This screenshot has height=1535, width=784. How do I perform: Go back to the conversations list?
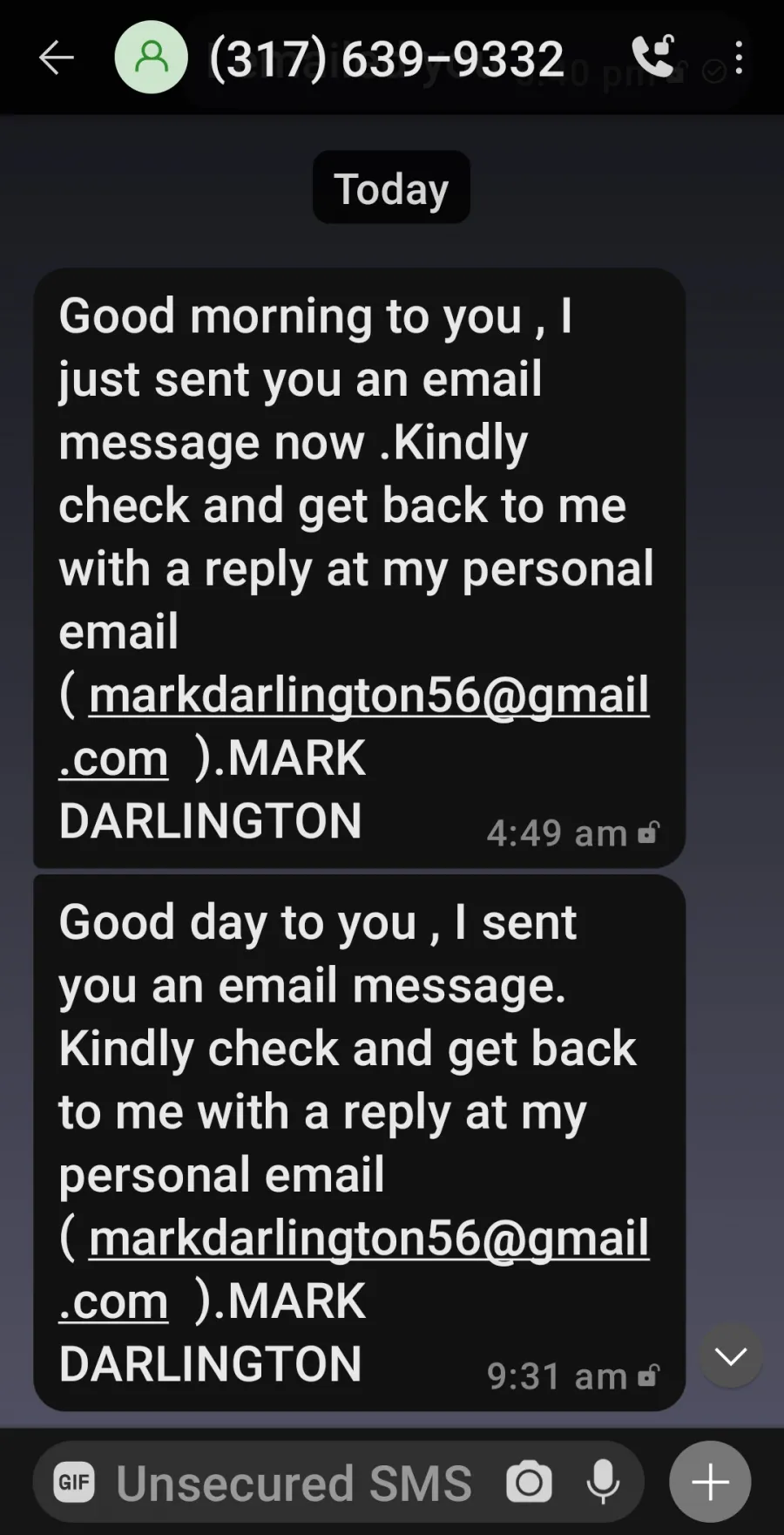[x=57, y=58]
